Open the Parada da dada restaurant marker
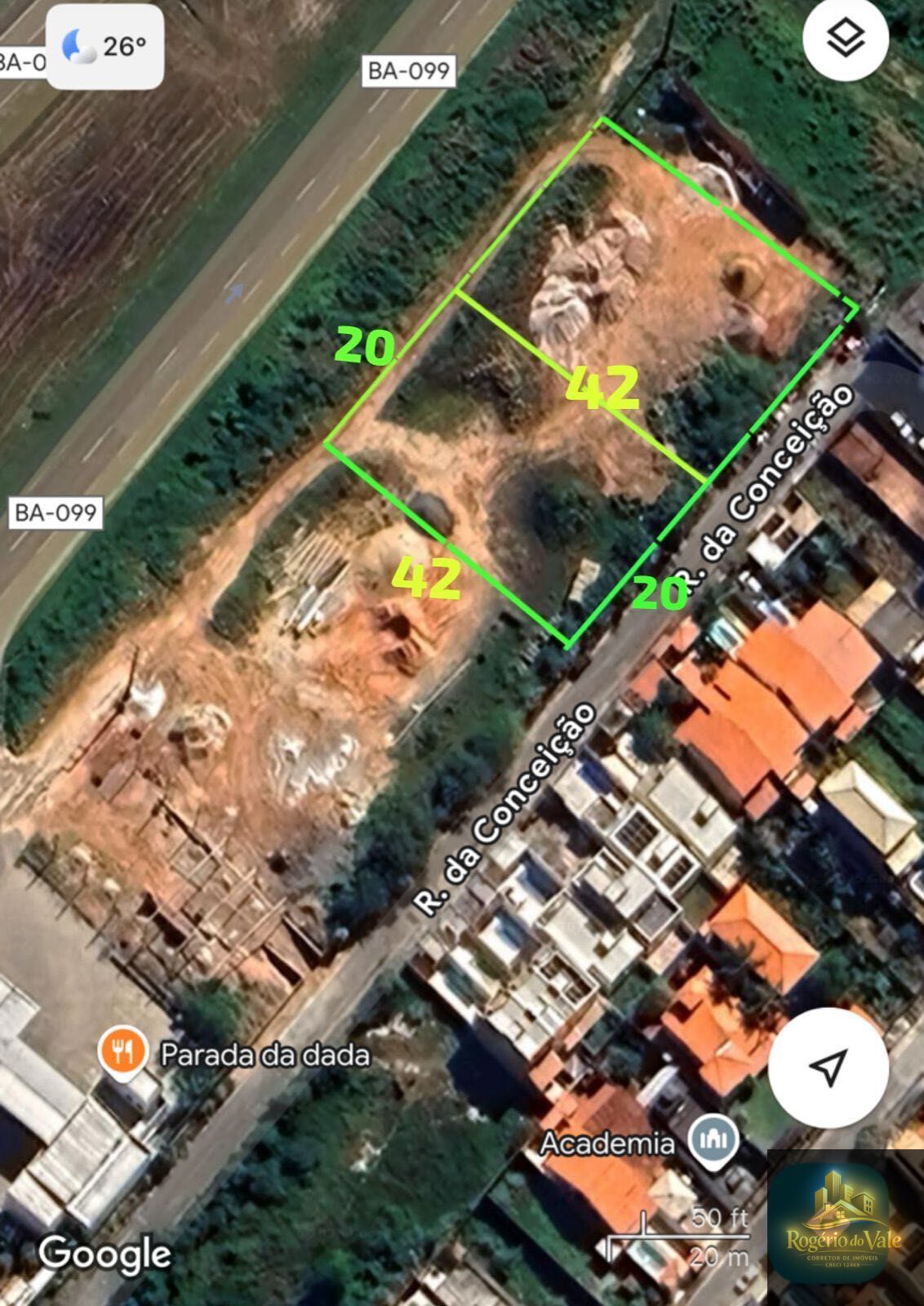Image resolution: width=924 pixels, height=1306 pixels. [x=122, y=1051]
